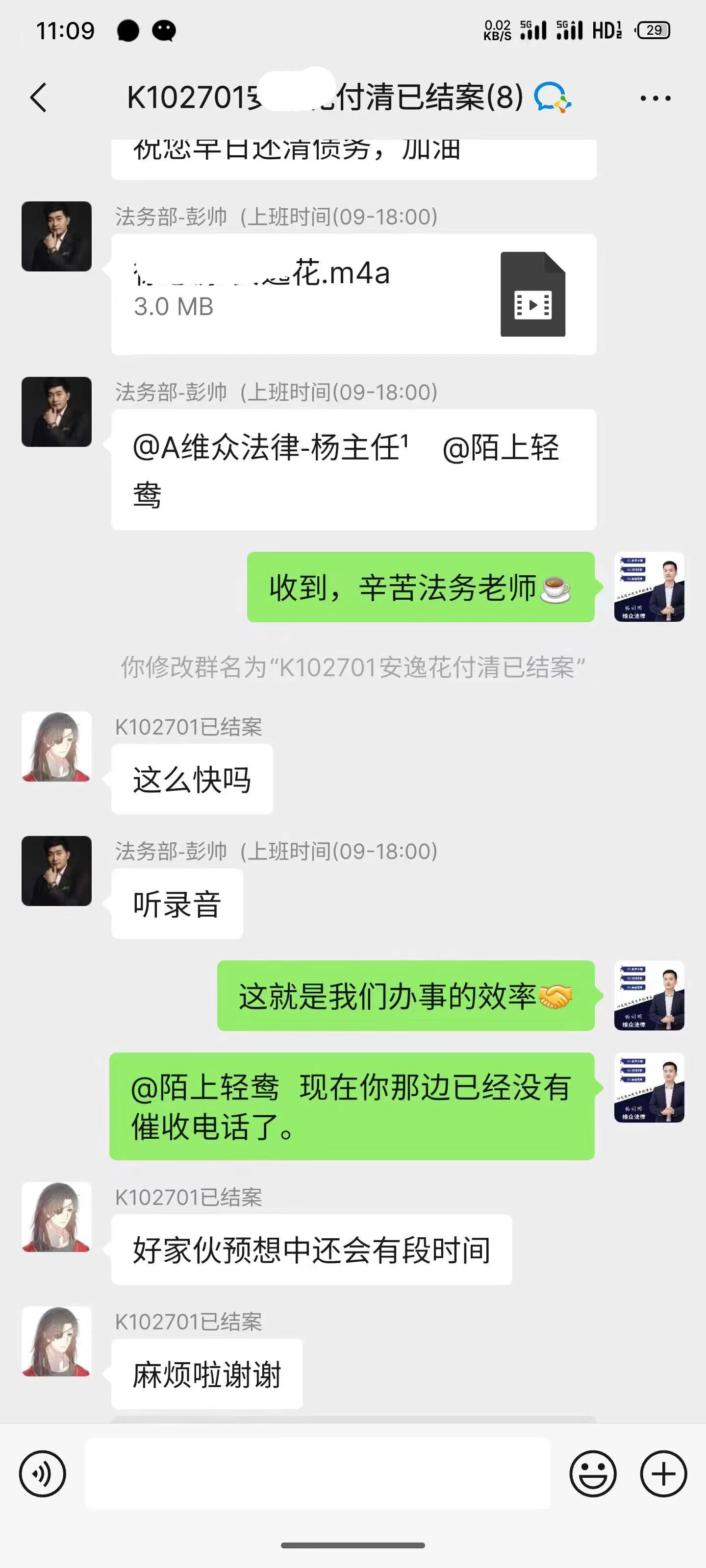This screenshot has height=1568, width=706.
Task: View avatar of sender of 这么快吗
Action: pos(57,747)
